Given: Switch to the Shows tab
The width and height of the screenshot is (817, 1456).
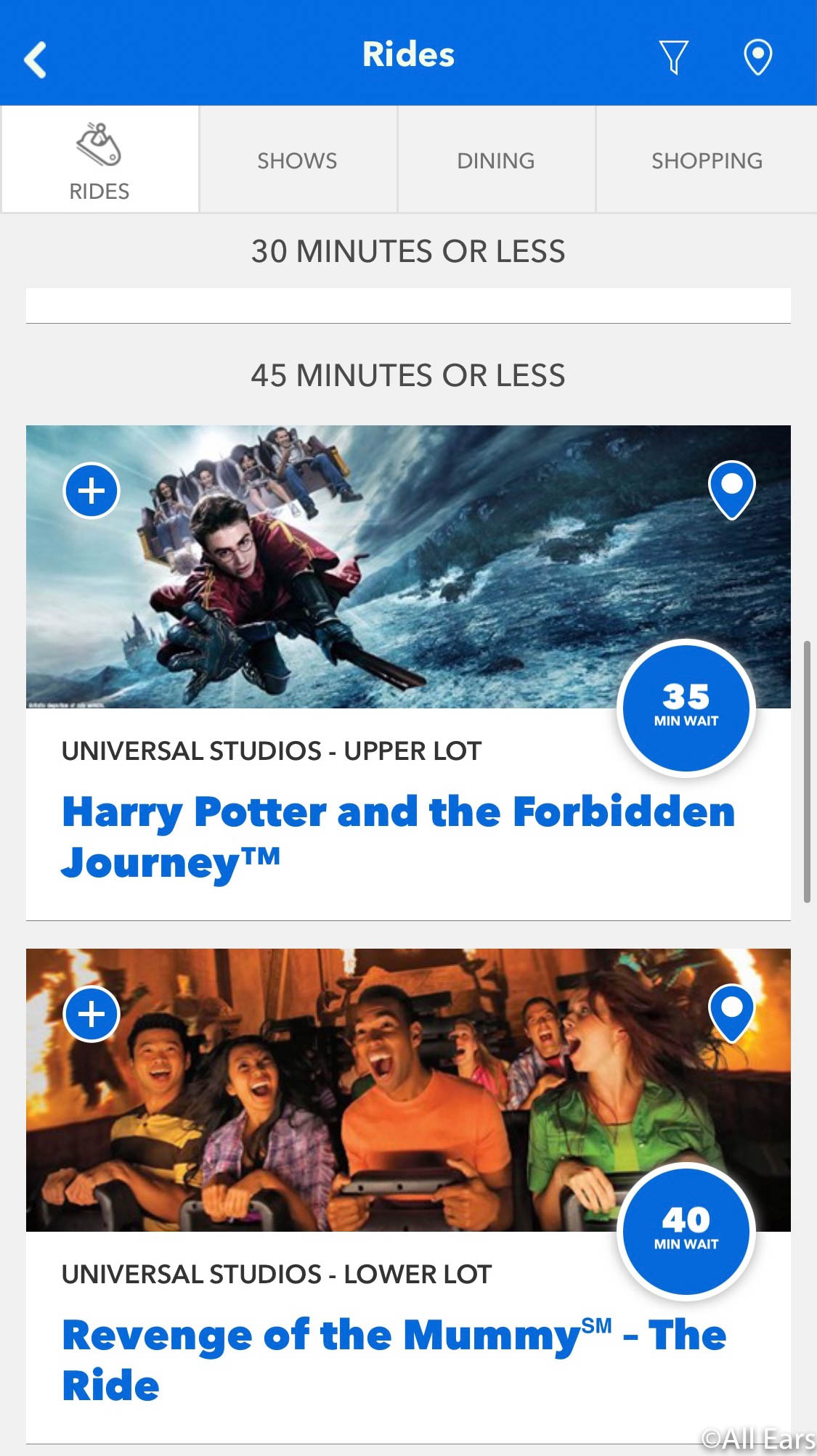Looking at the screenshot, I should point(297,160).
